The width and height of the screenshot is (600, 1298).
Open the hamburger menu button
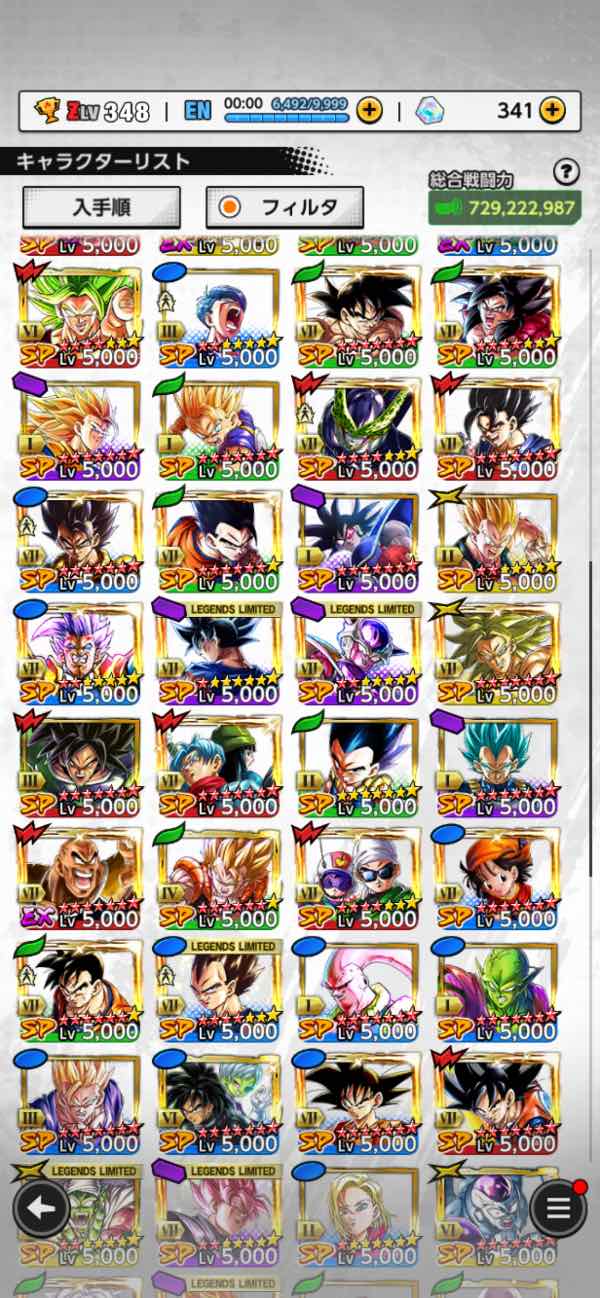(557, 1208)
